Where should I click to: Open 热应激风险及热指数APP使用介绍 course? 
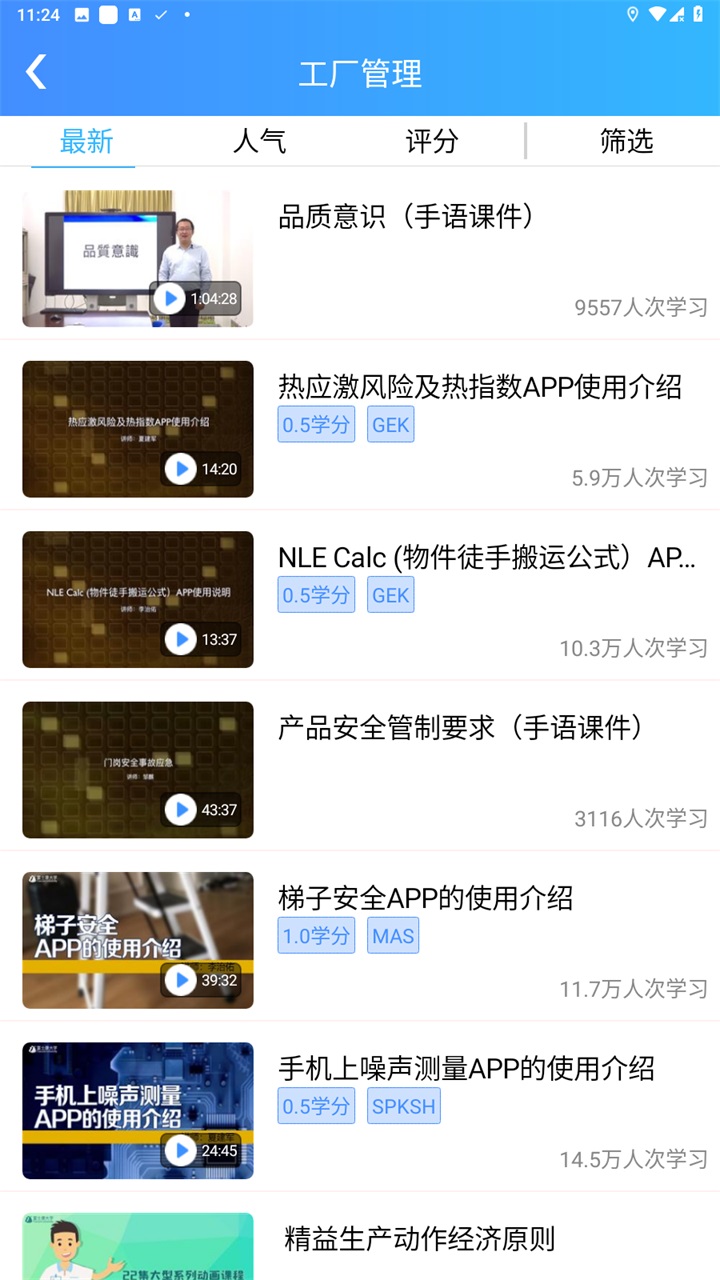[x=480, y=387]
